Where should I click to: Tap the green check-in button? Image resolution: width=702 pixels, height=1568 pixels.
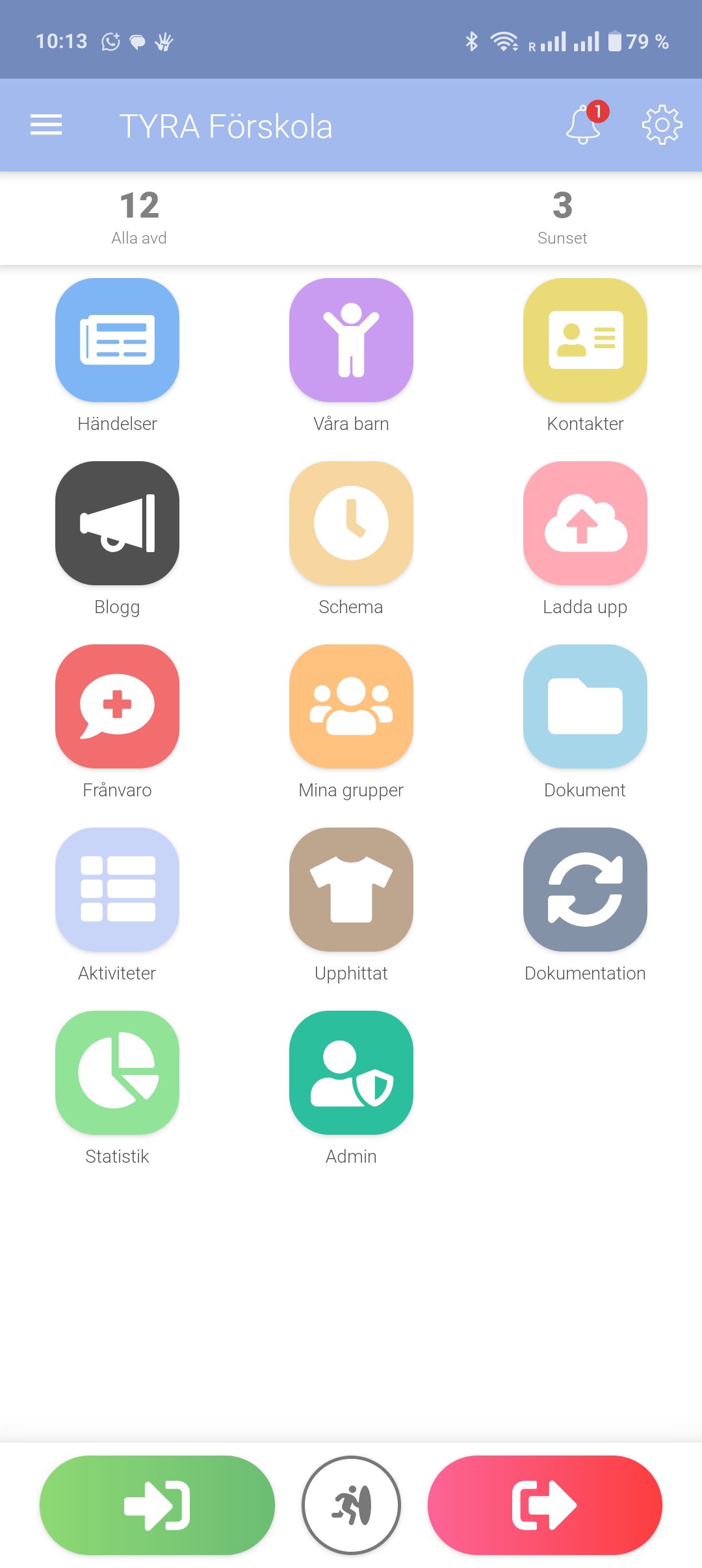click(157, 1506)
